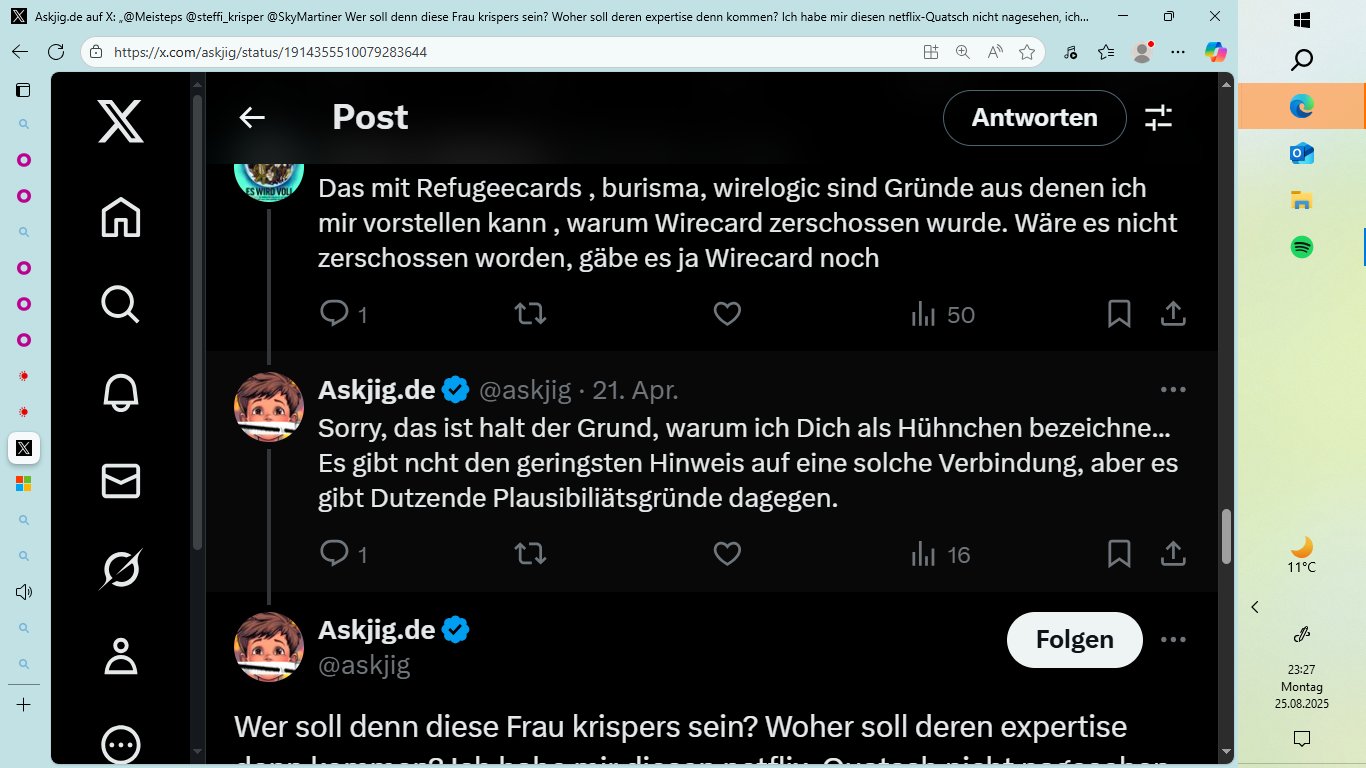The height and width of the screenshot is (768, 1366).
Task: Bookmark the Wirecard zerschossen post
Action: coord(1119,314)
